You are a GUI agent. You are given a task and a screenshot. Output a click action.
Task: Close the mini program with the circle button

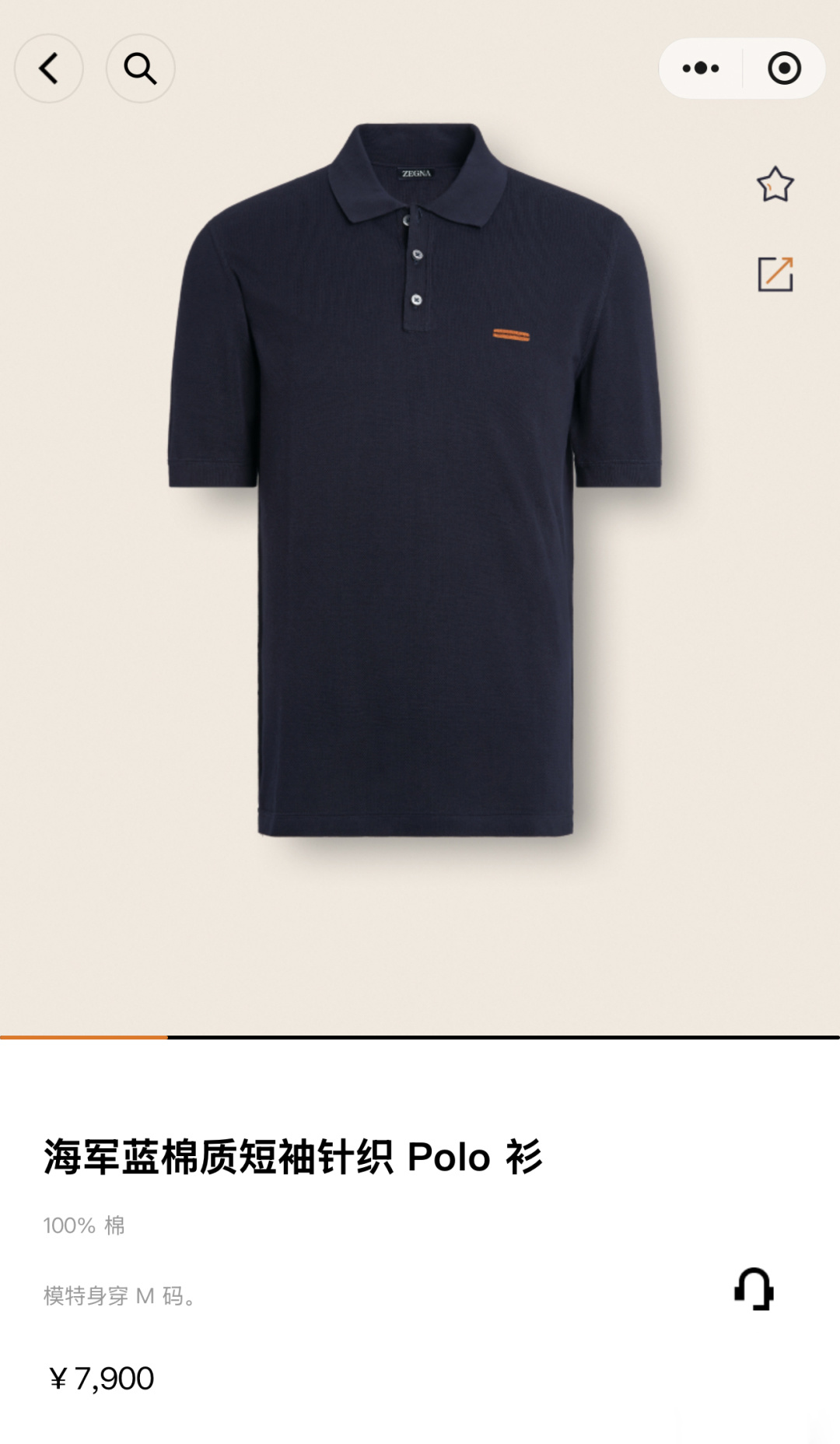tap(784, 68)
